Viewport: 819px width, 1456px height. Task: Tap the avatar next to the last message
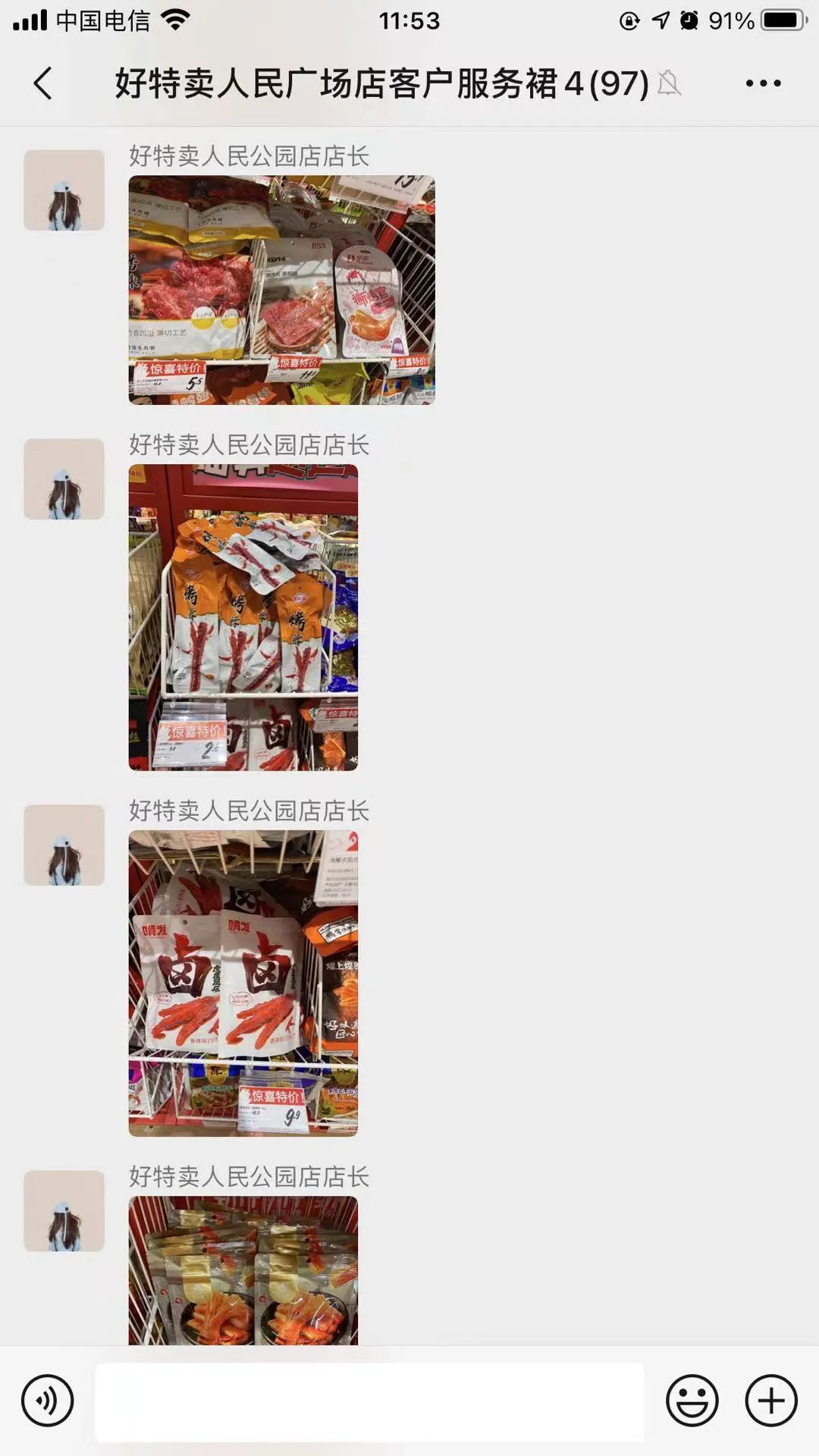[x=64, y=1212]
